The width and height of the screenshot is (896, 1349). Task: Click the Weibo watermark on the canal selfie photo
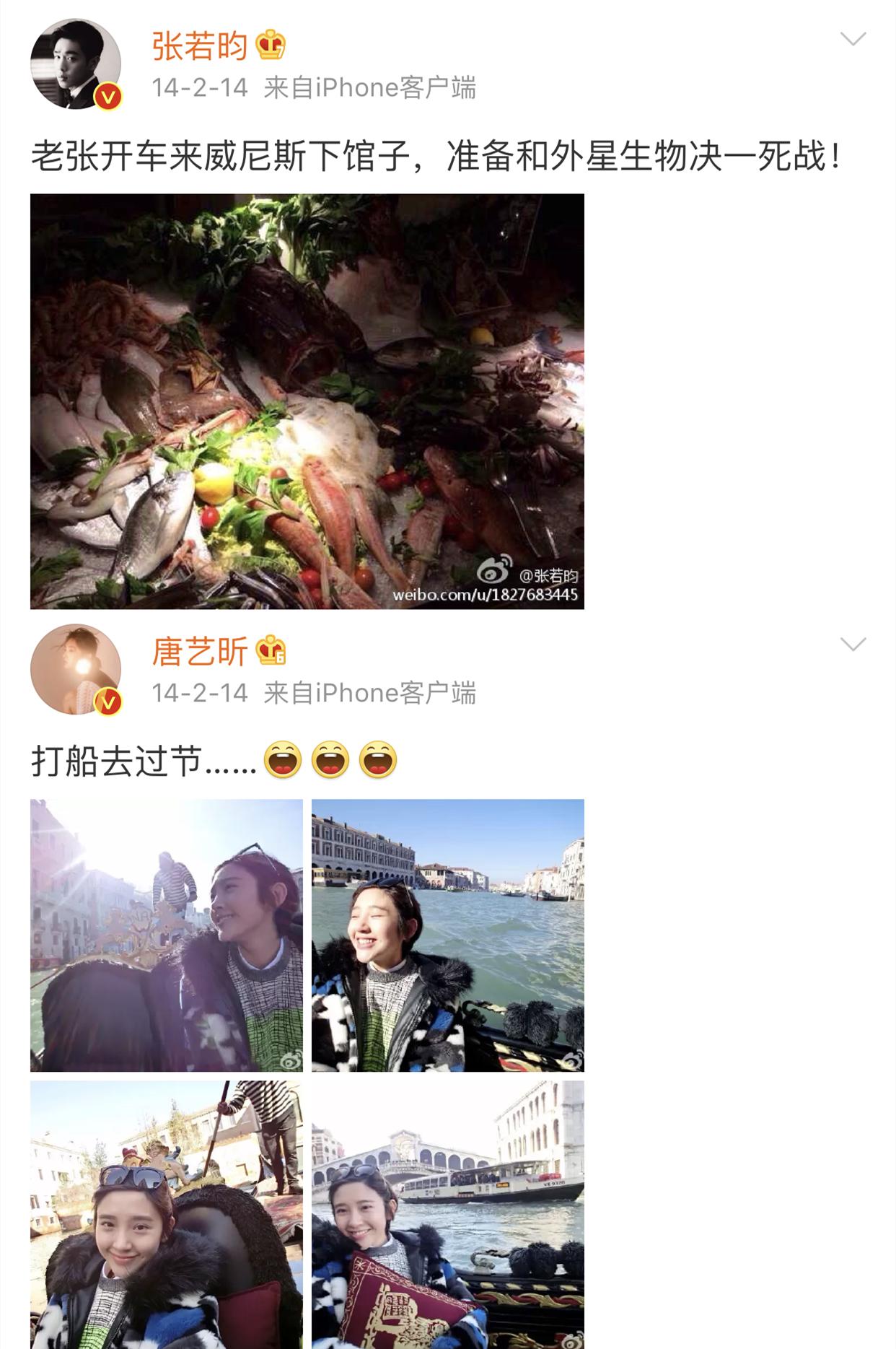[x=572, y=1060]
